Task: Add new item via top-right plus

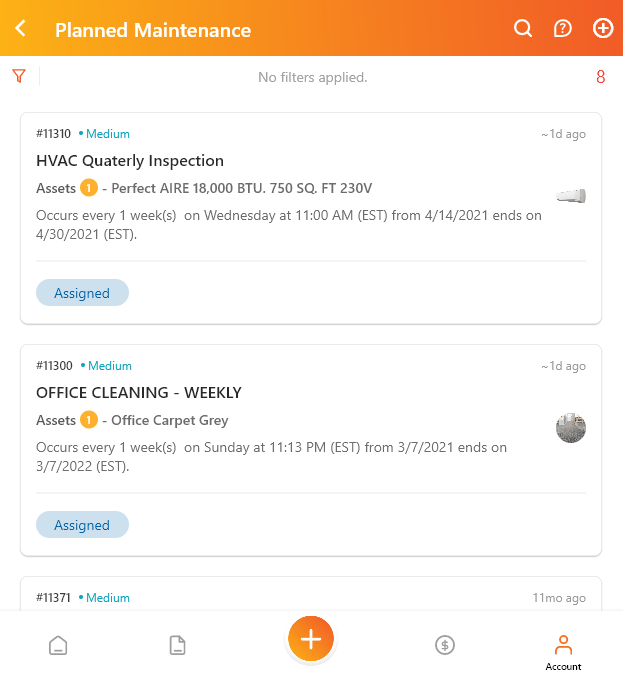Action: coord(603,29)
